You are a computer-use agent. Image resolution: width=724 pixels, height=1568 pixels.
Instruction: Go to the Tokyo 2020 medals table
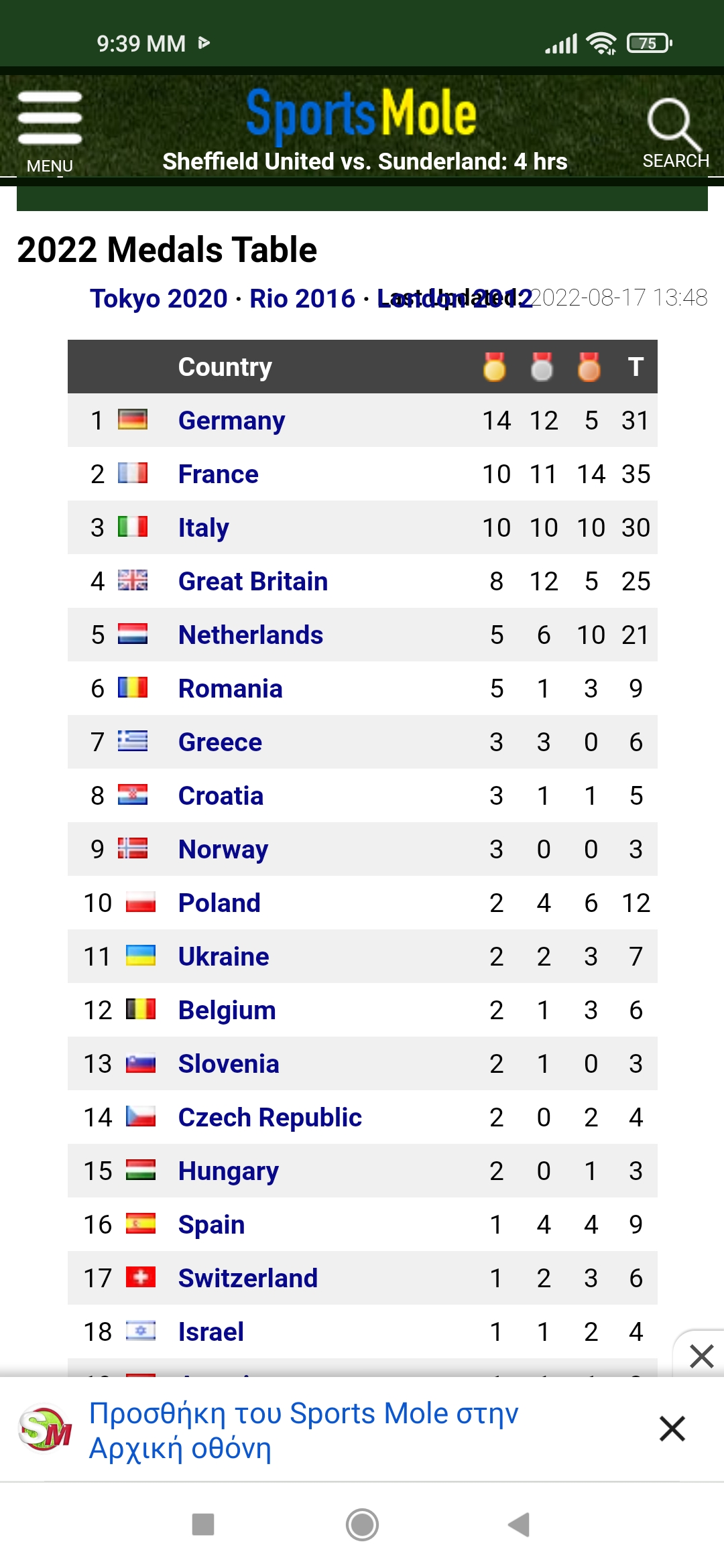pos(159,298)
